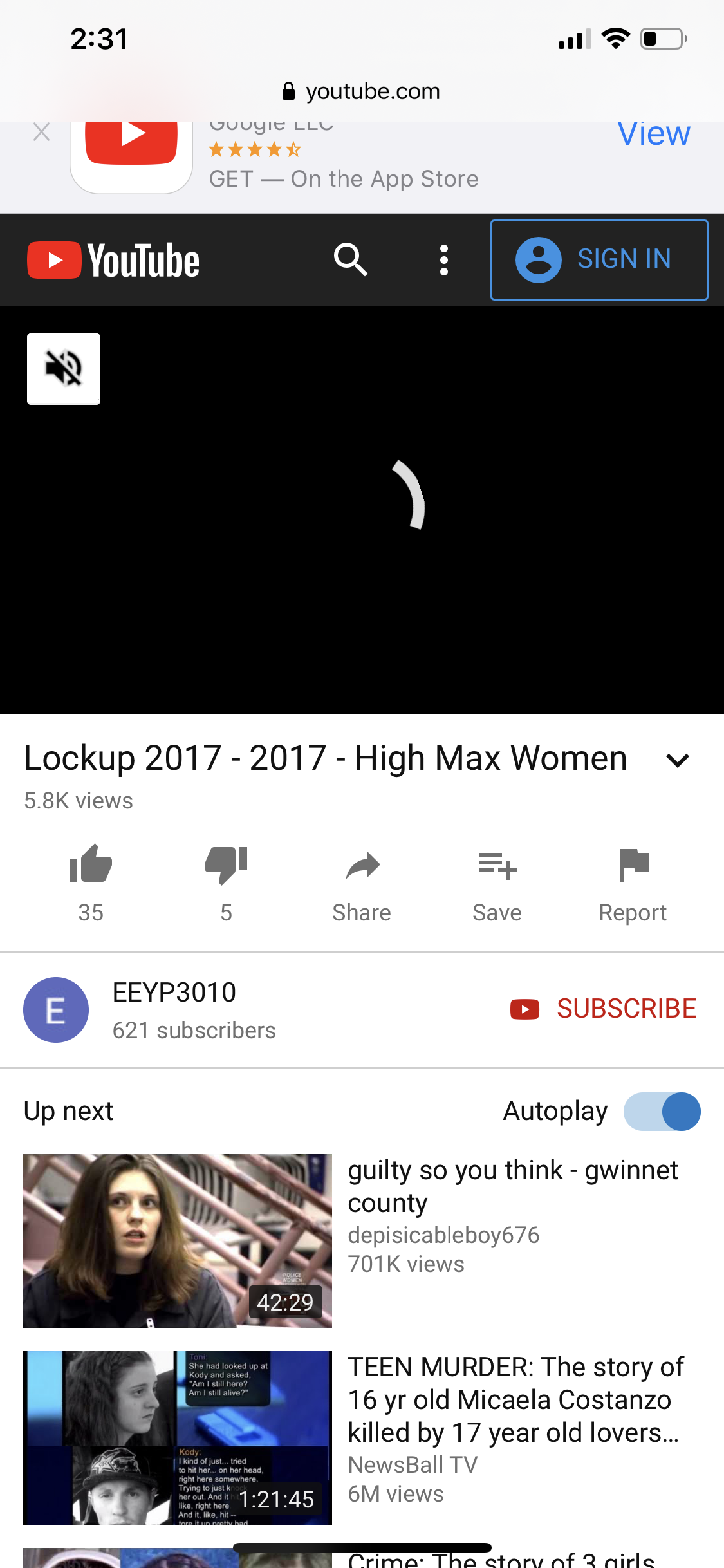Save the video to a playlist
Screen dimensions: 724x1568
[497, 882]
